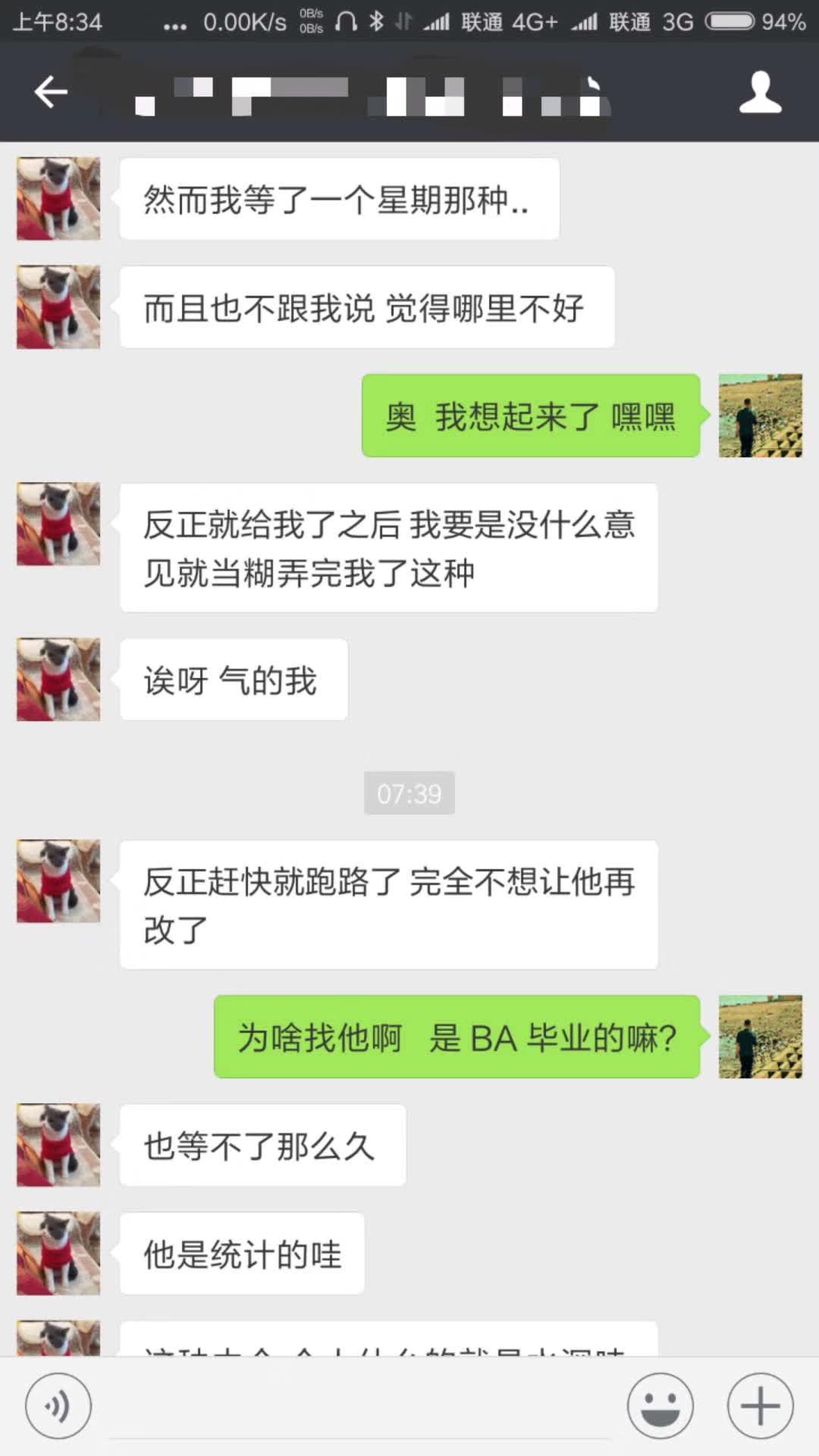Go back to the chat list

point(51,93)
